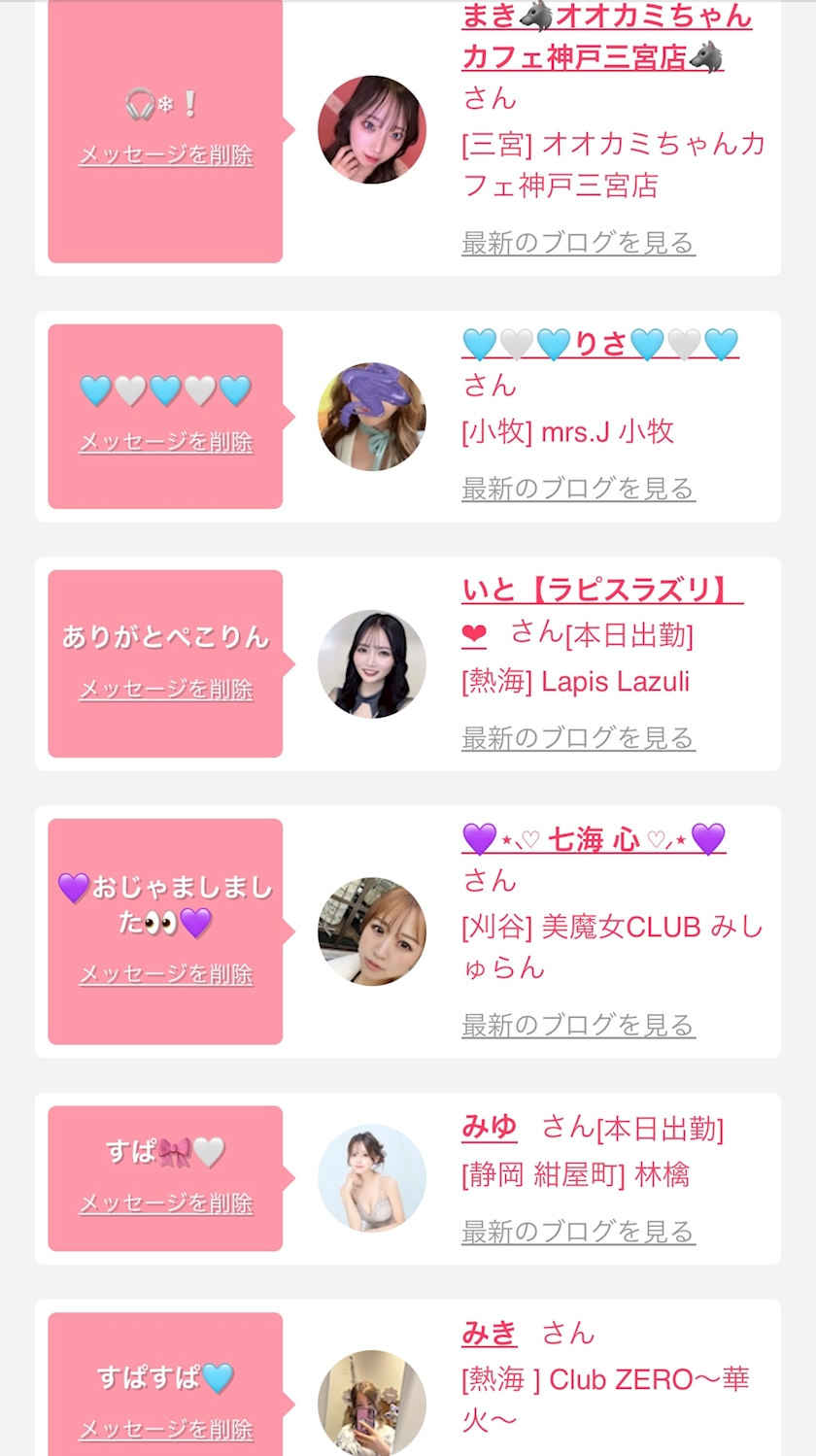Image resolution: width=816 pixels, height=1456 pixels.
Task: Open いと【ラピスラズリ】 profile link
Action: [602, 591]
